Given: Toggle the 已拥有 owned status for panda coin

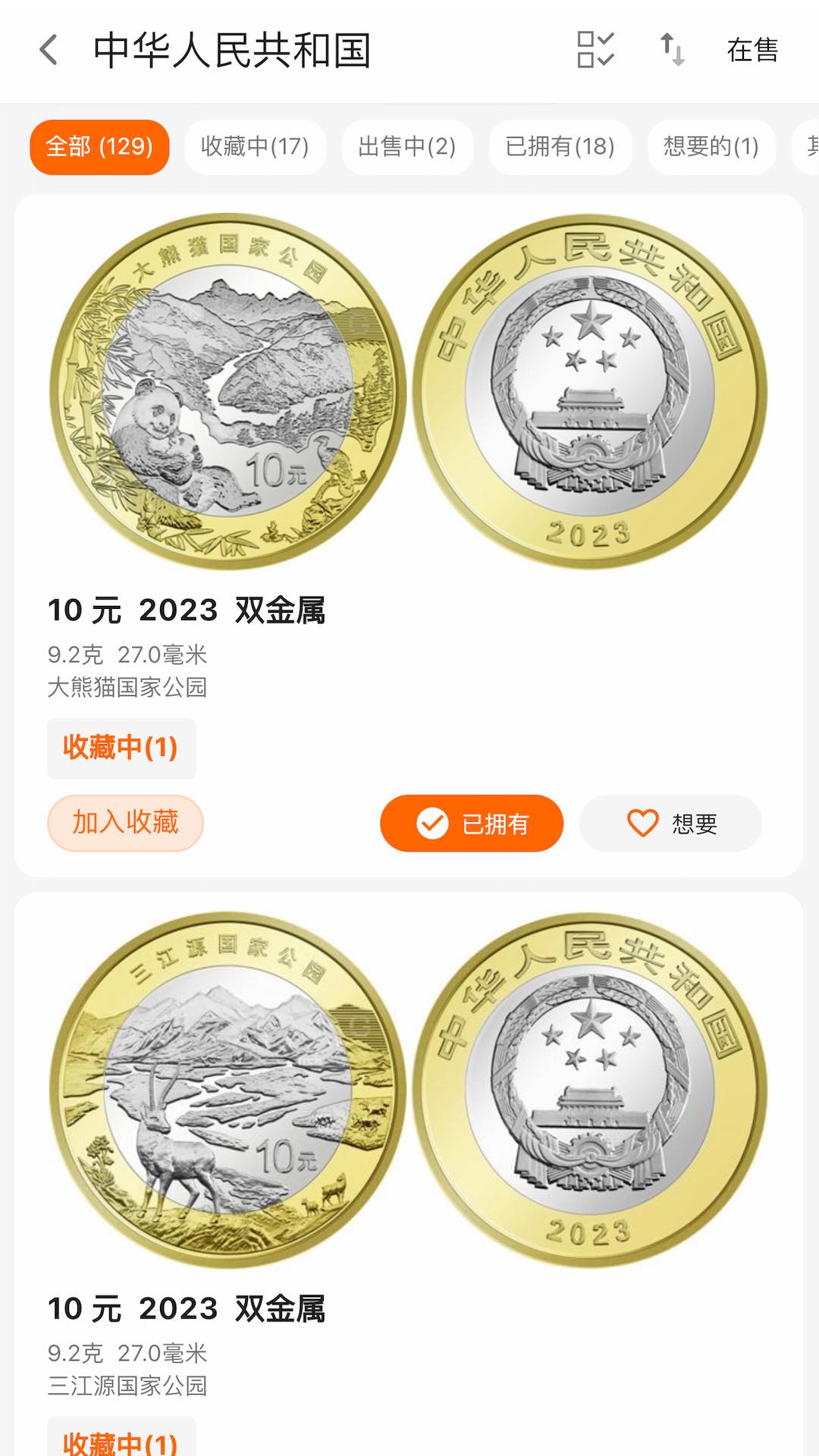Looking at the screenshot, I should (472, 823).
